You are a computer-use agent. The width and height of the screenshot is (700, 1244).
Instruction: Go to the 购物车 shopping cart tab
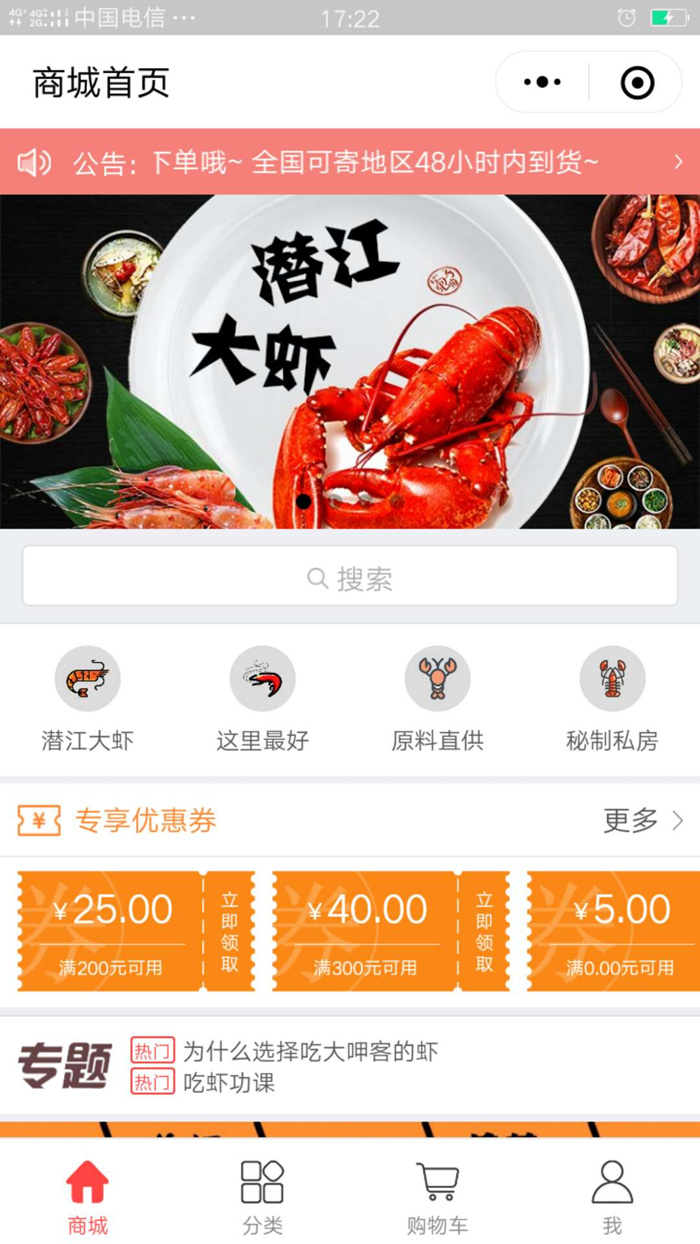point(437,1196)
